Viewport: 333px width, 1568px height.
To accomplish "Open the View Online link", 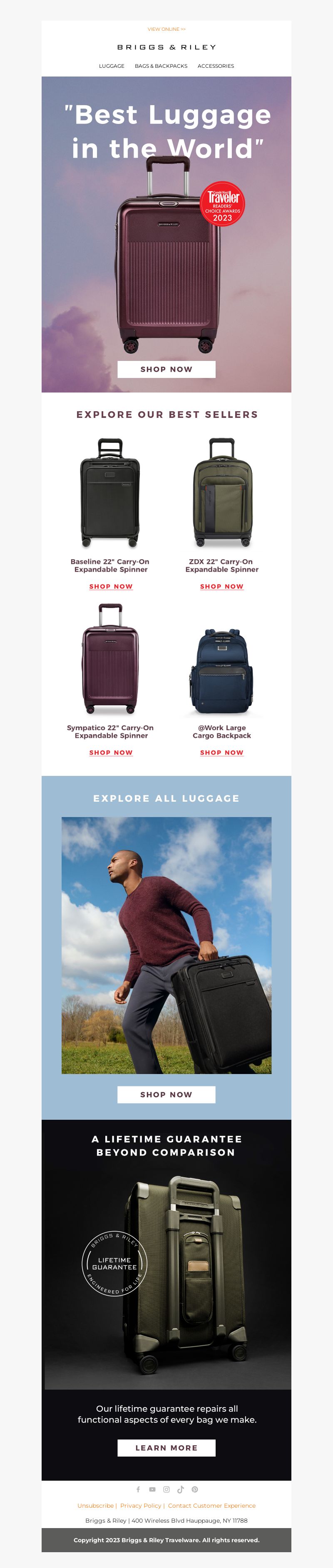I will 166,29.
